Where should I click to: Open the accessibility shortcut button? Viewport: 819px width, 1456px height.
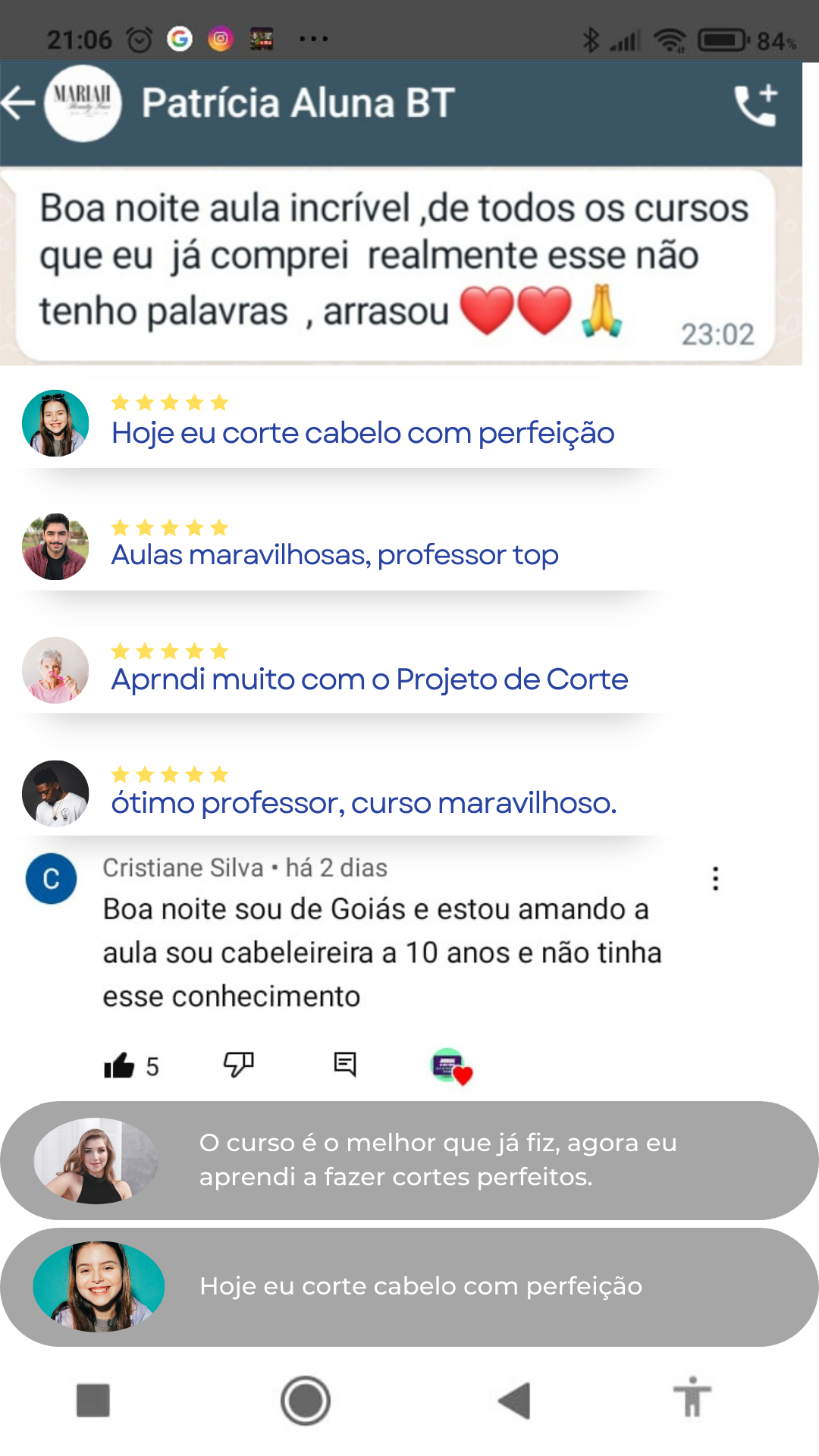[692, 1397]
